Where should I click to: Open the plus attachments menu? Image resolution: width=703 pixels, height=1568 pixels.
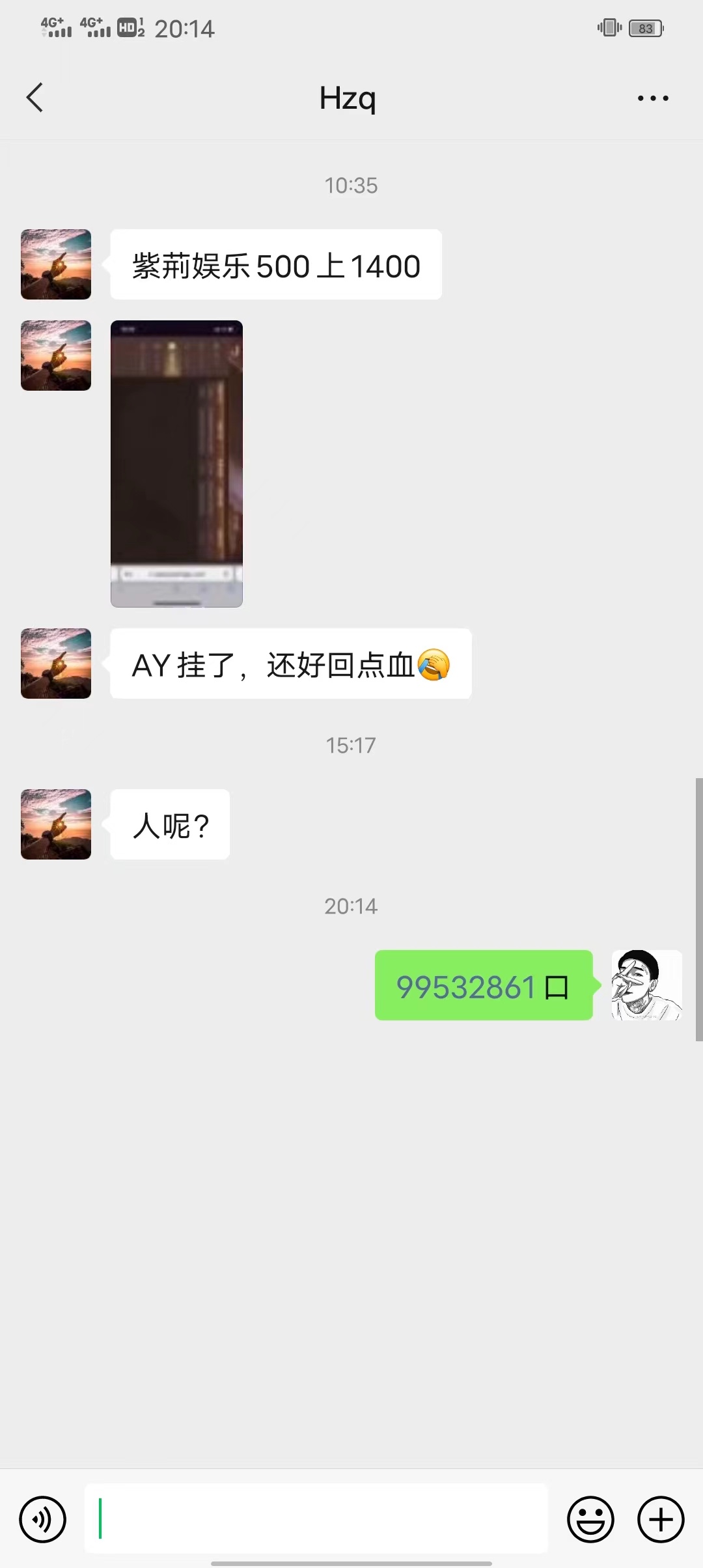pos(661,1519)
